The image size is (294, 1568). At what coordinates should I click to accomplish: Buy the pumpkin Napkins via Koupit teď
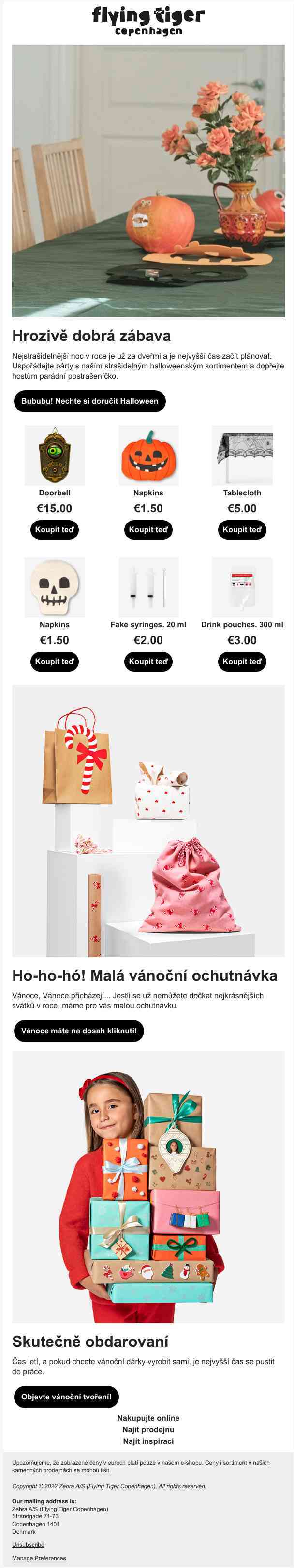click(x=148, y=530)
